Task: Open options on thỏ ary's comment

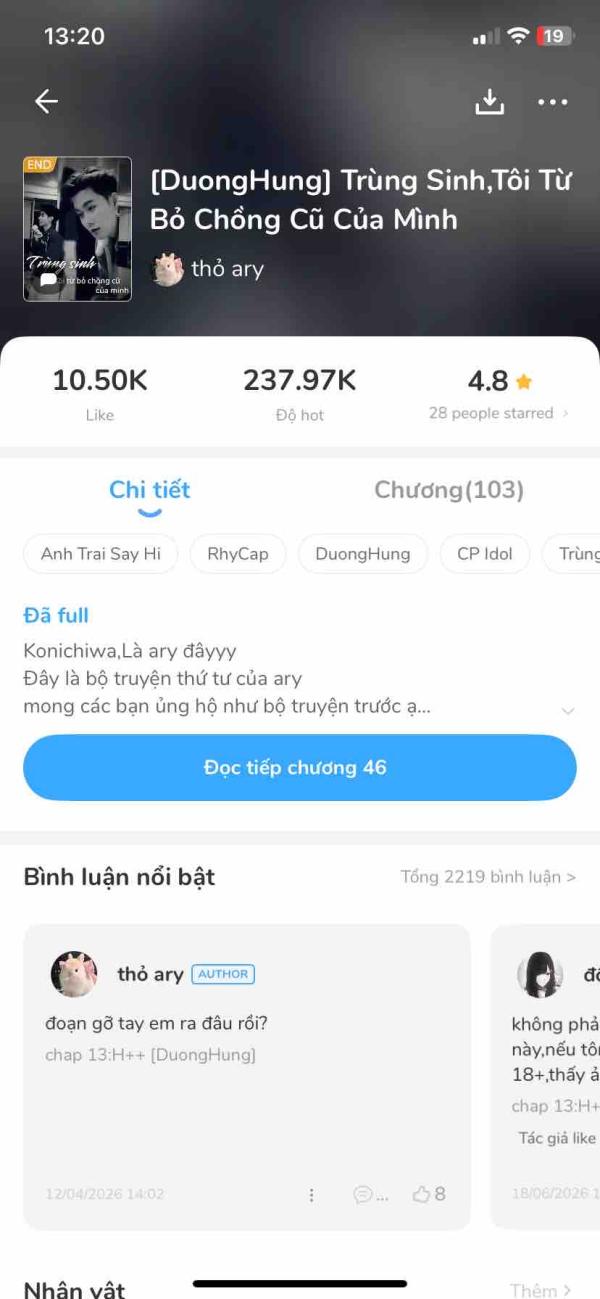Action: tap(311, 1195)
